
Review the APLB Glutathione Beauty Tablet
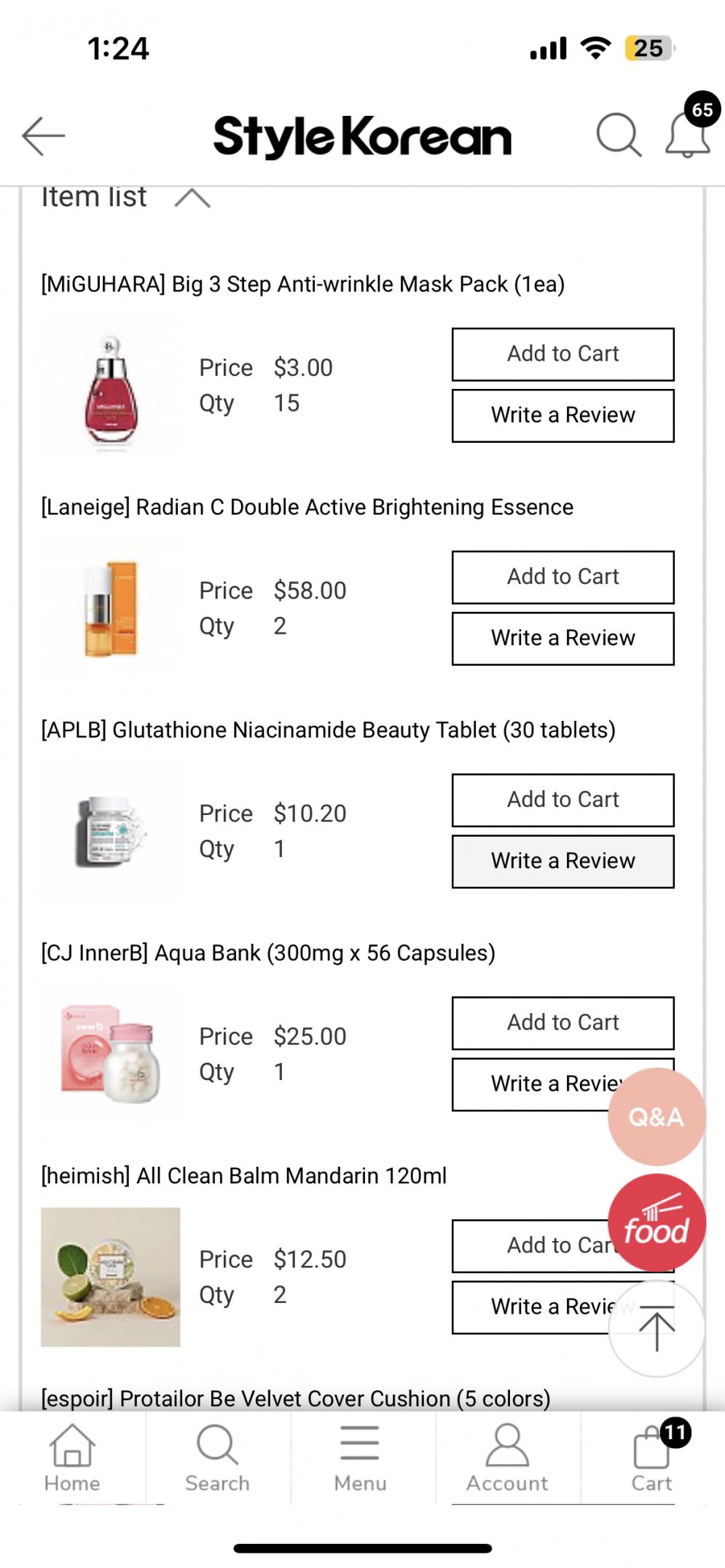(563, 862)
